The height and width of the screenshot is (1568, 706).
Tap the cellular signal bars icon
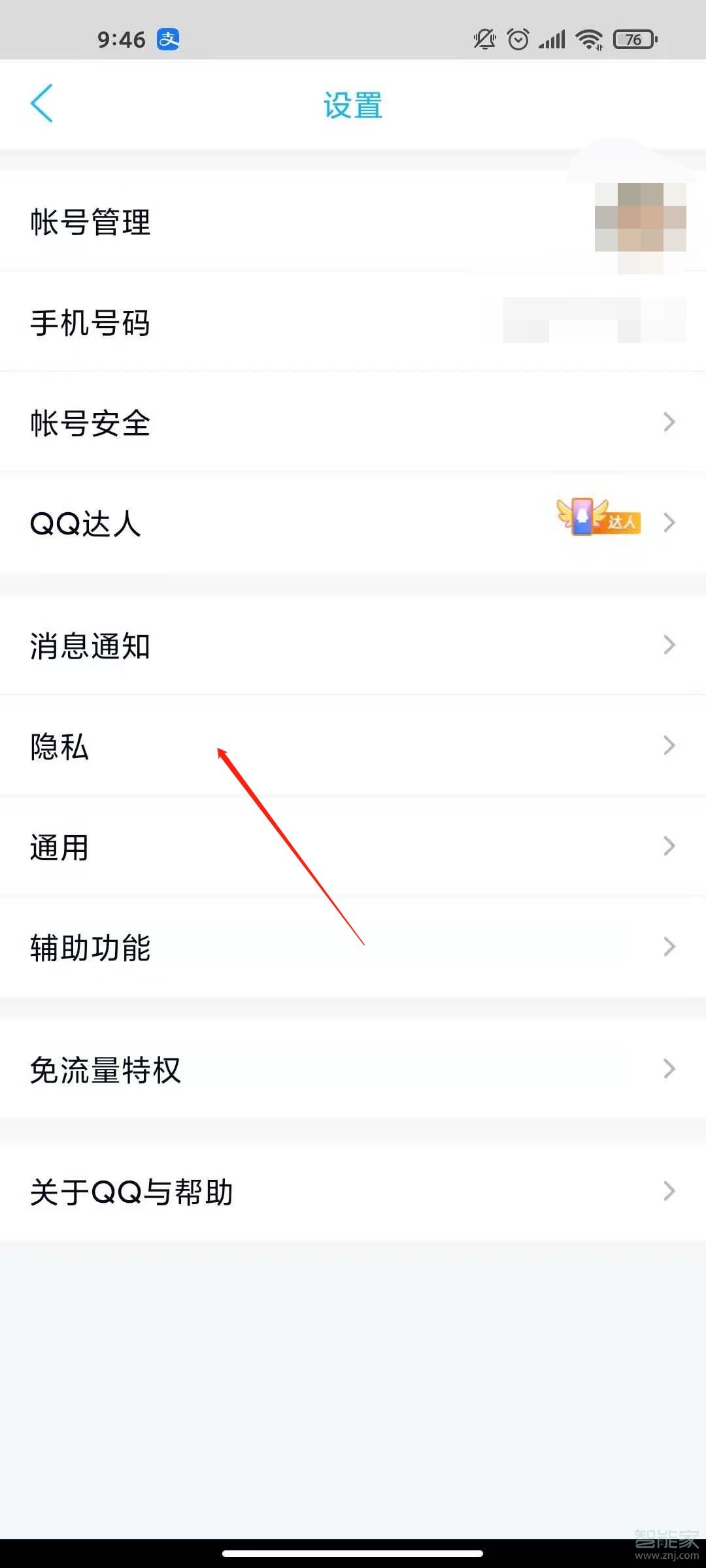pyautogui.click(x=551, y=39)
